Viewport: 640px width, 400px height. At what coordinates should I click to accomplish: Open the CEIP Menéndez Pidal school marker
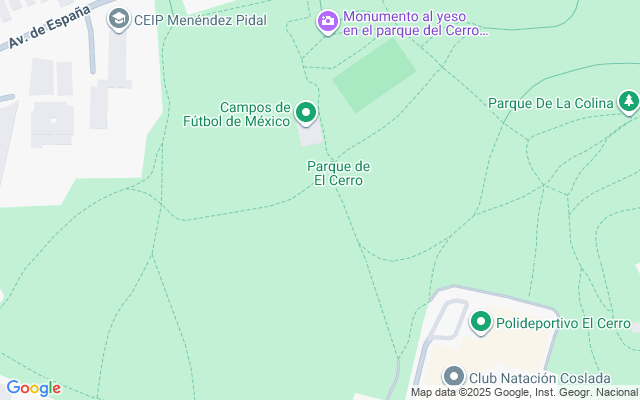click(119, 19)
